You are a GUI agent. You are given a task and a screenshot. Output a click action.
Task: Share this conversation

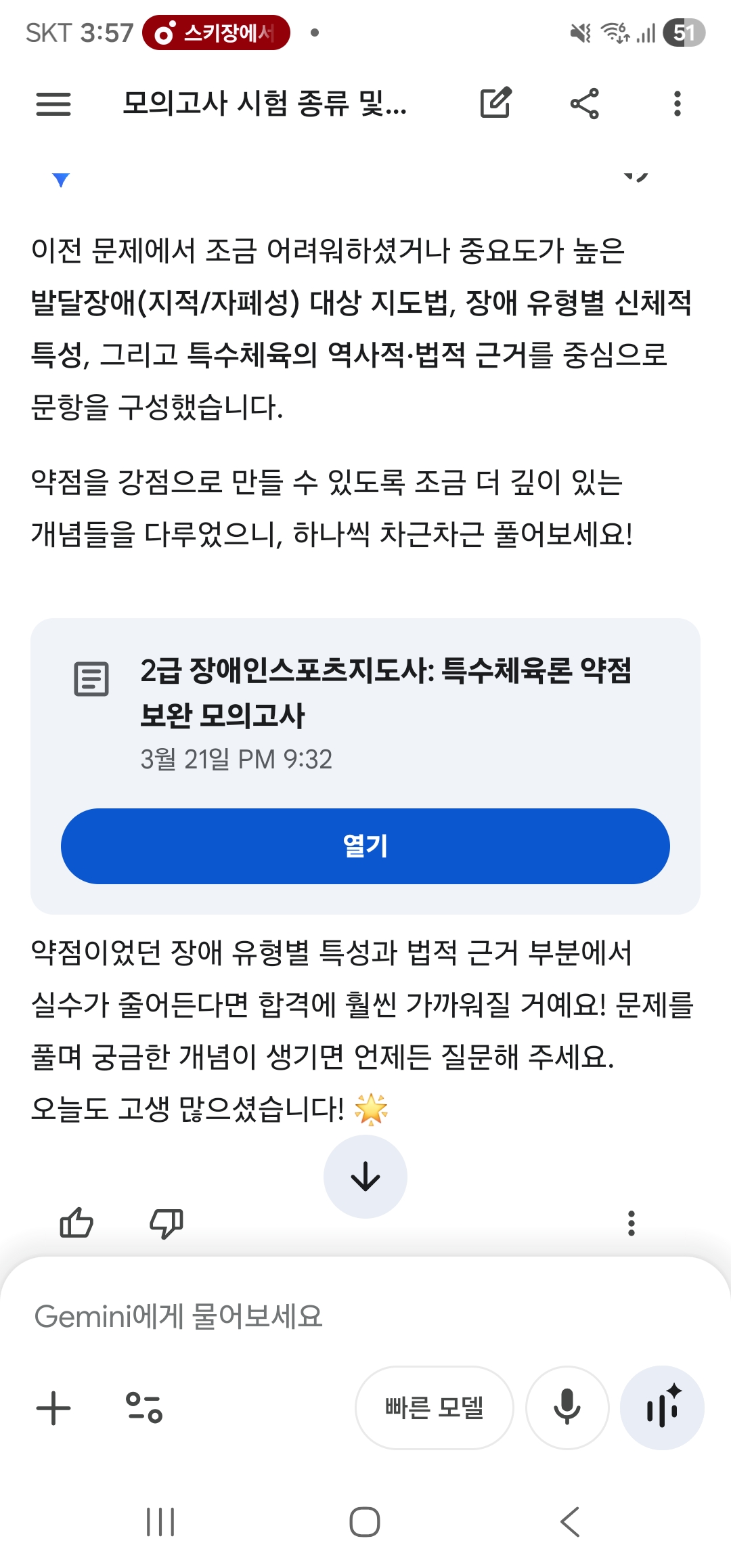[585, 104]
